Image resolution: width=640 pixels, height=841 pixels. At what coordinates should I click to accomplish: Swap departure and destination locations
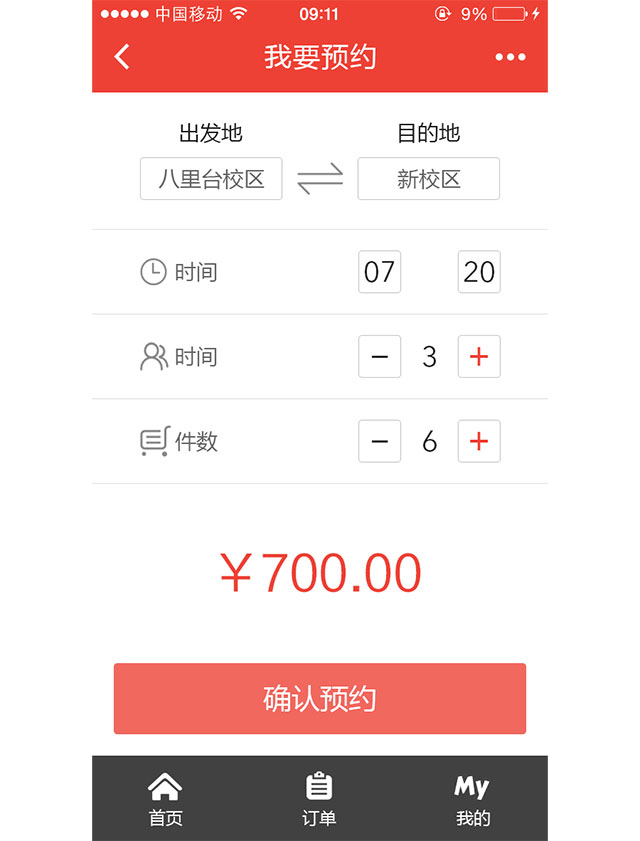coord(320,179)
